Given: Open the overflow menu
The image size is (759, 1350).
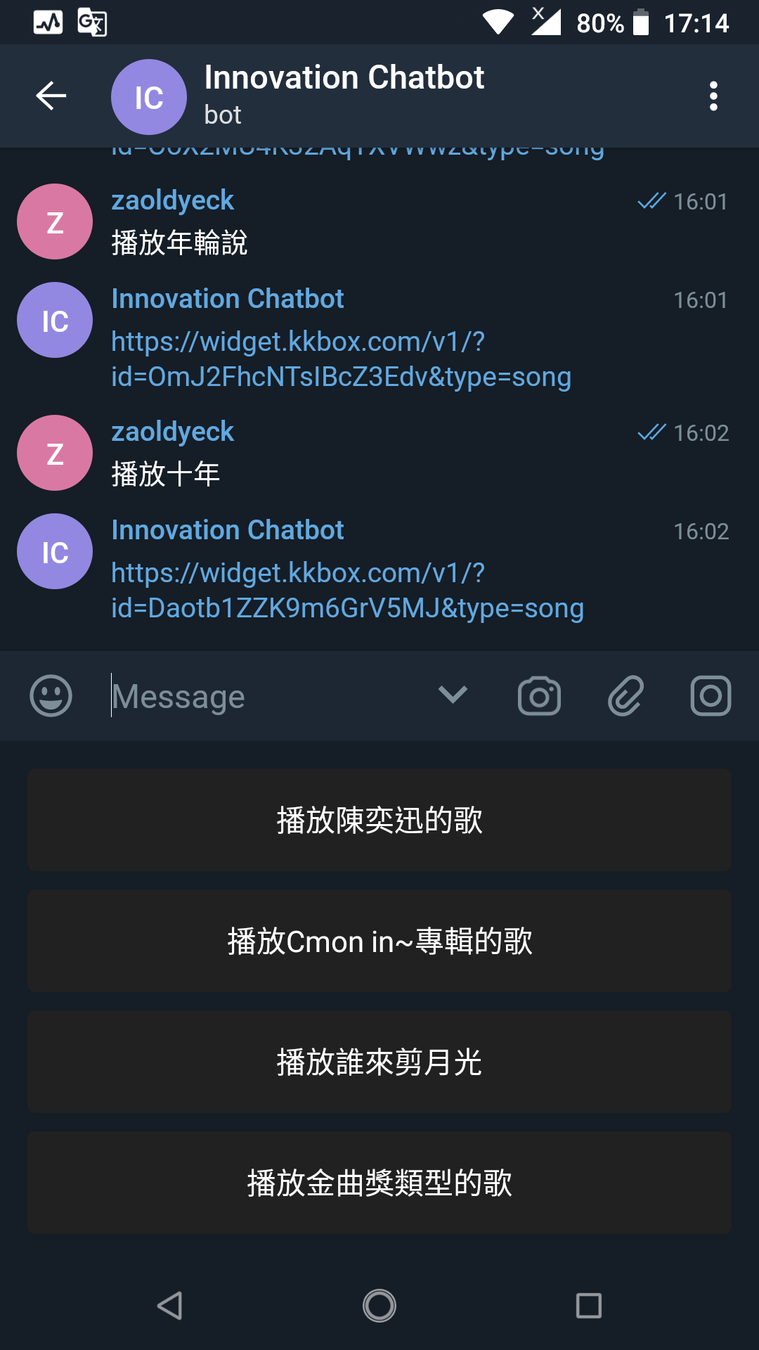Looking at the screenshot, I should tap(713, 96).
